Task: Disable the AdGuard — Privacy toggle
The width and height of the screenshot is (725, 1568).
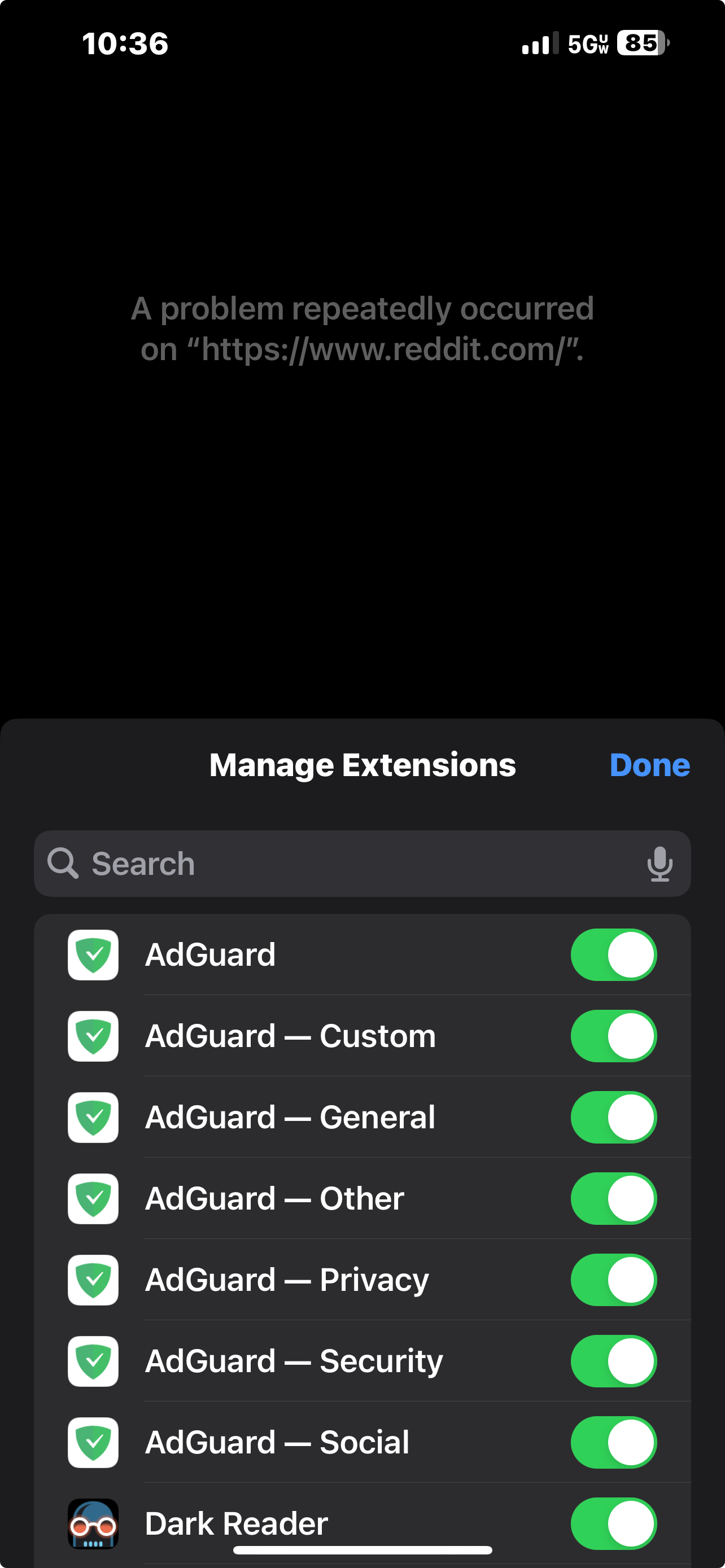Action: pyautogui.click(x=613, y=1280)
